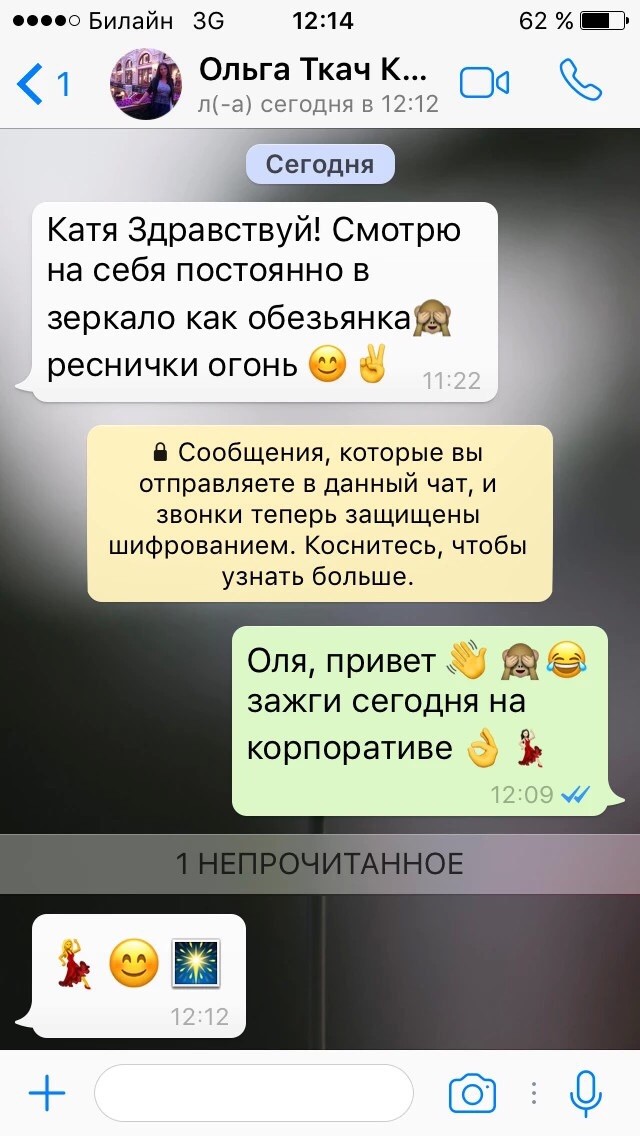The image size is (640, 1136).
Task: Tap the microphone to record voice message
Action: [x=586, y=1093]
